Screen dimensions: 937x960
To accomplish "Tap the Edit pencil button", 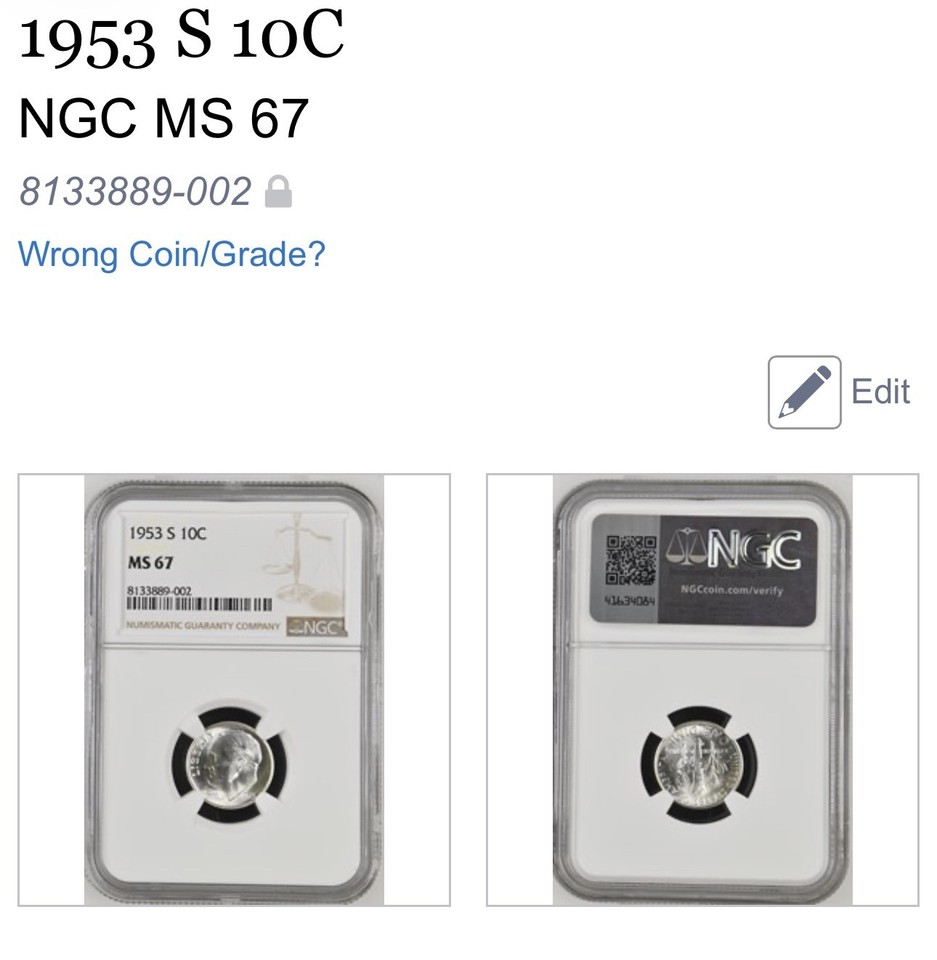I will 804,392.
